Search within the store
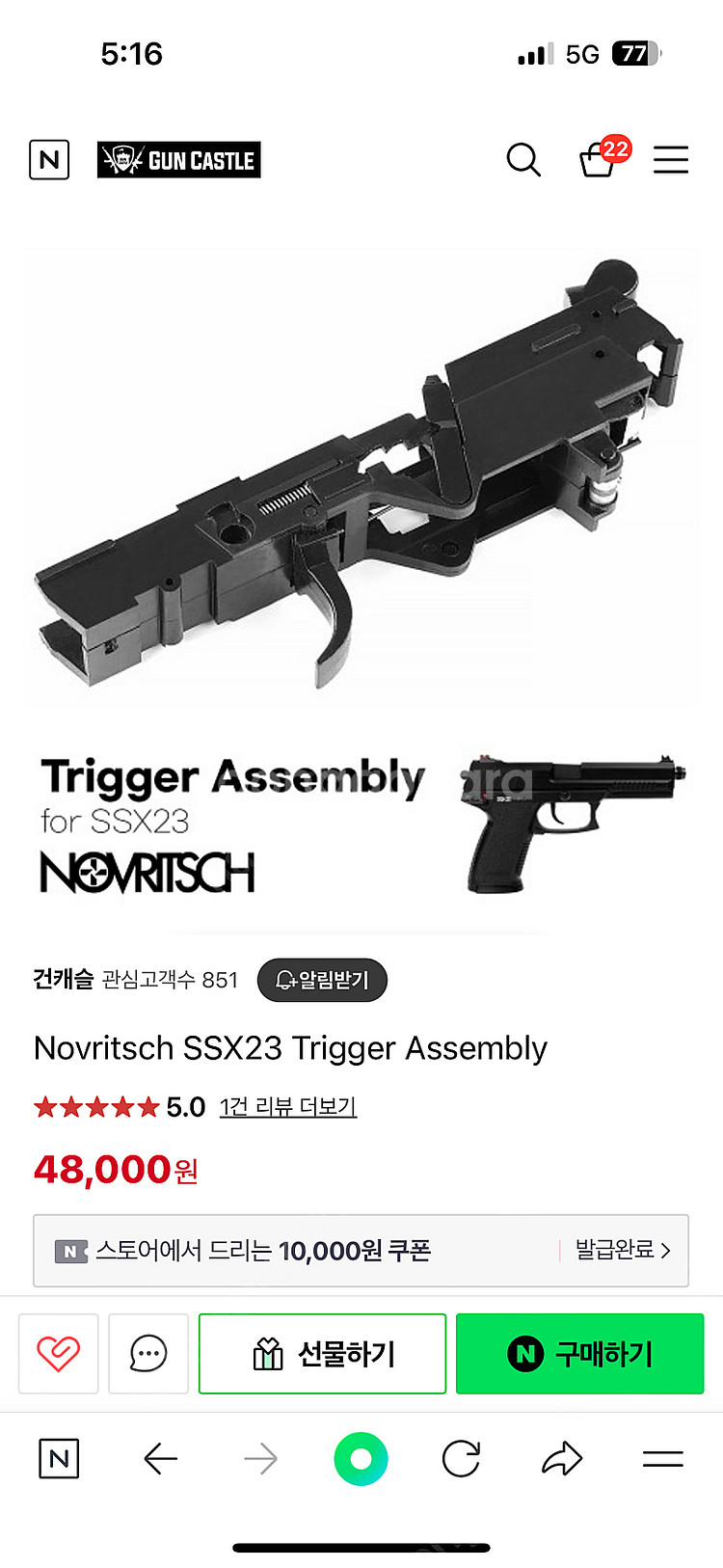723x1568 pixels. point(523,160)
